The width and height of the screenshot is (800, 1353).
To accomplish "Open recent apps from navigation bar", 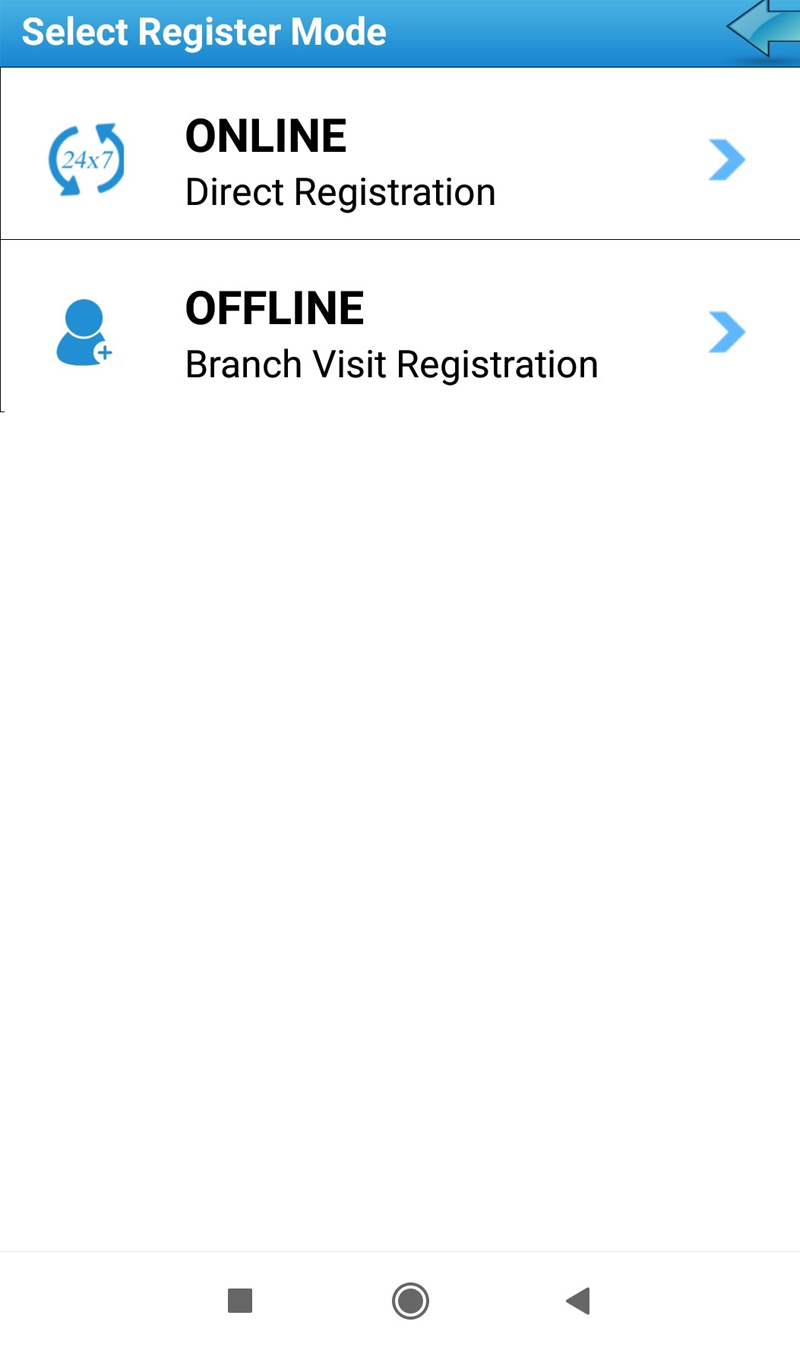I will tap(240, 1301).
